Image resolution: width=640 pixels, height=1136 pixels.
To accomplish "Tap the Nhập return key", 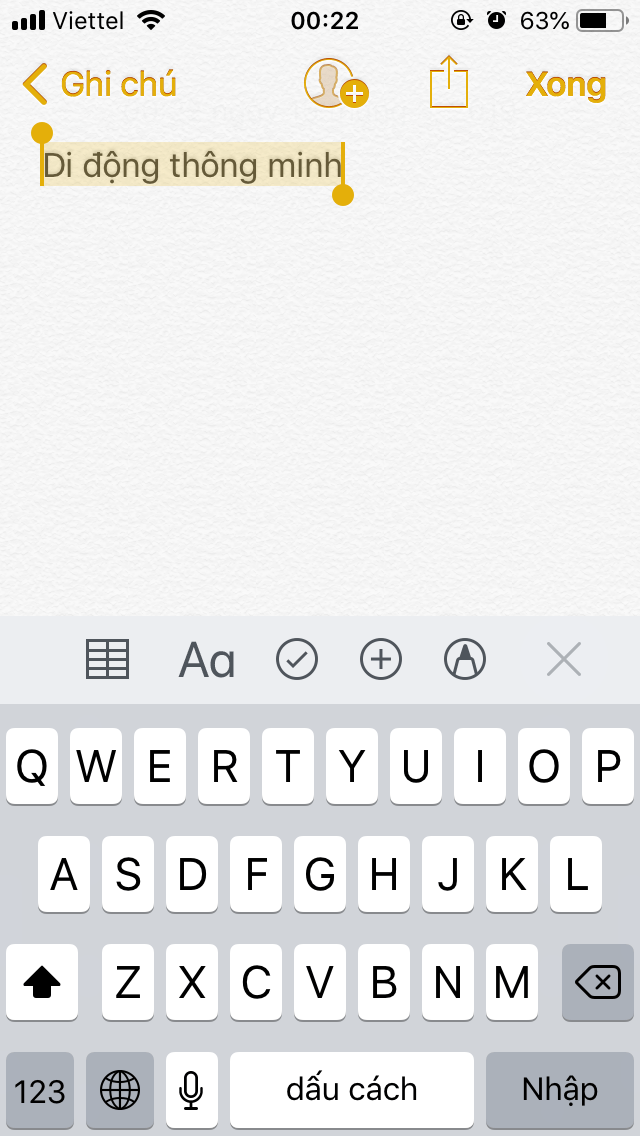I will point(560,1090).
